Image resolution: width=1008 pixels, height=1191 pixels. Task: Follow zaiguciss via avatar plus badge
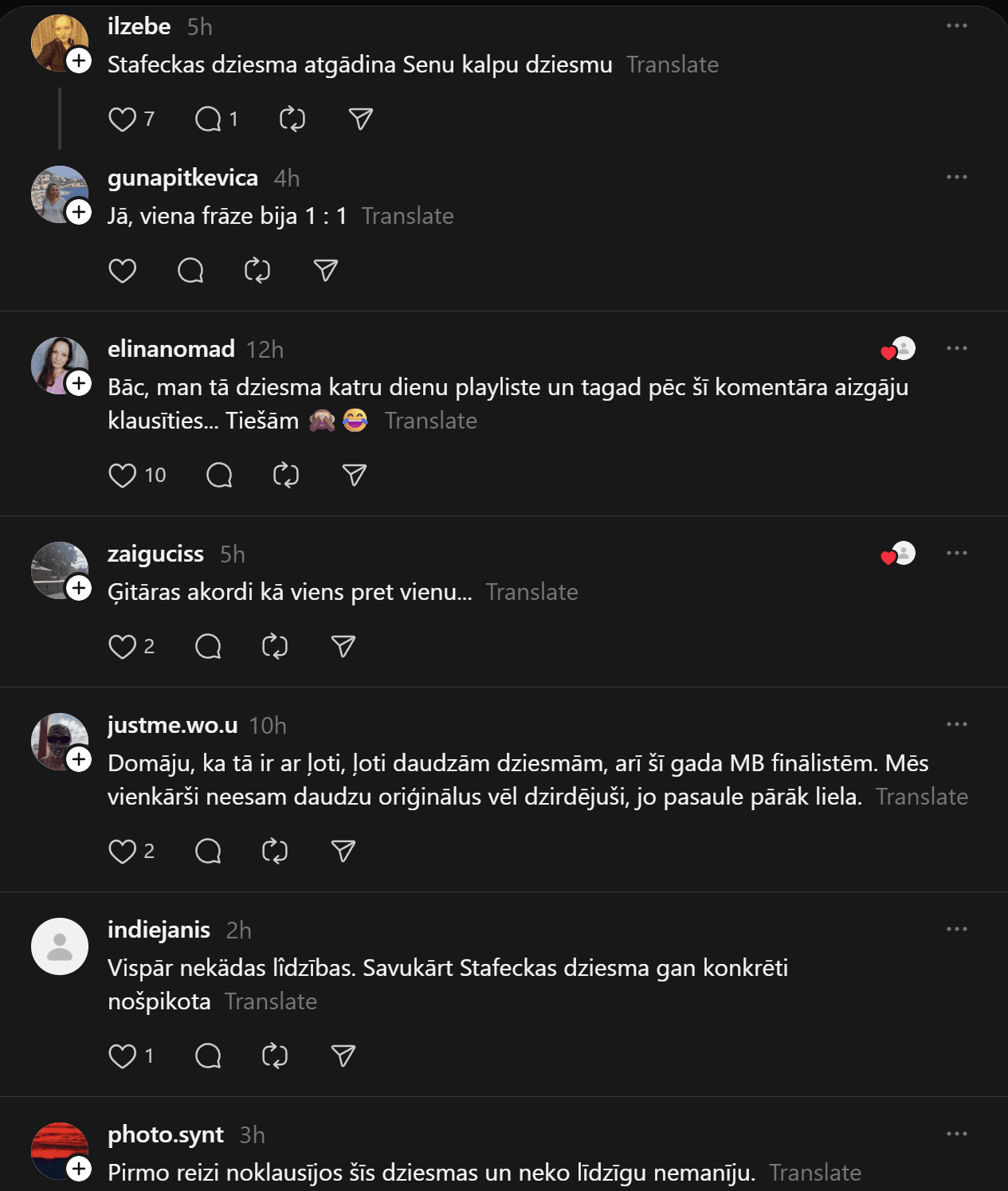(79, 588)
